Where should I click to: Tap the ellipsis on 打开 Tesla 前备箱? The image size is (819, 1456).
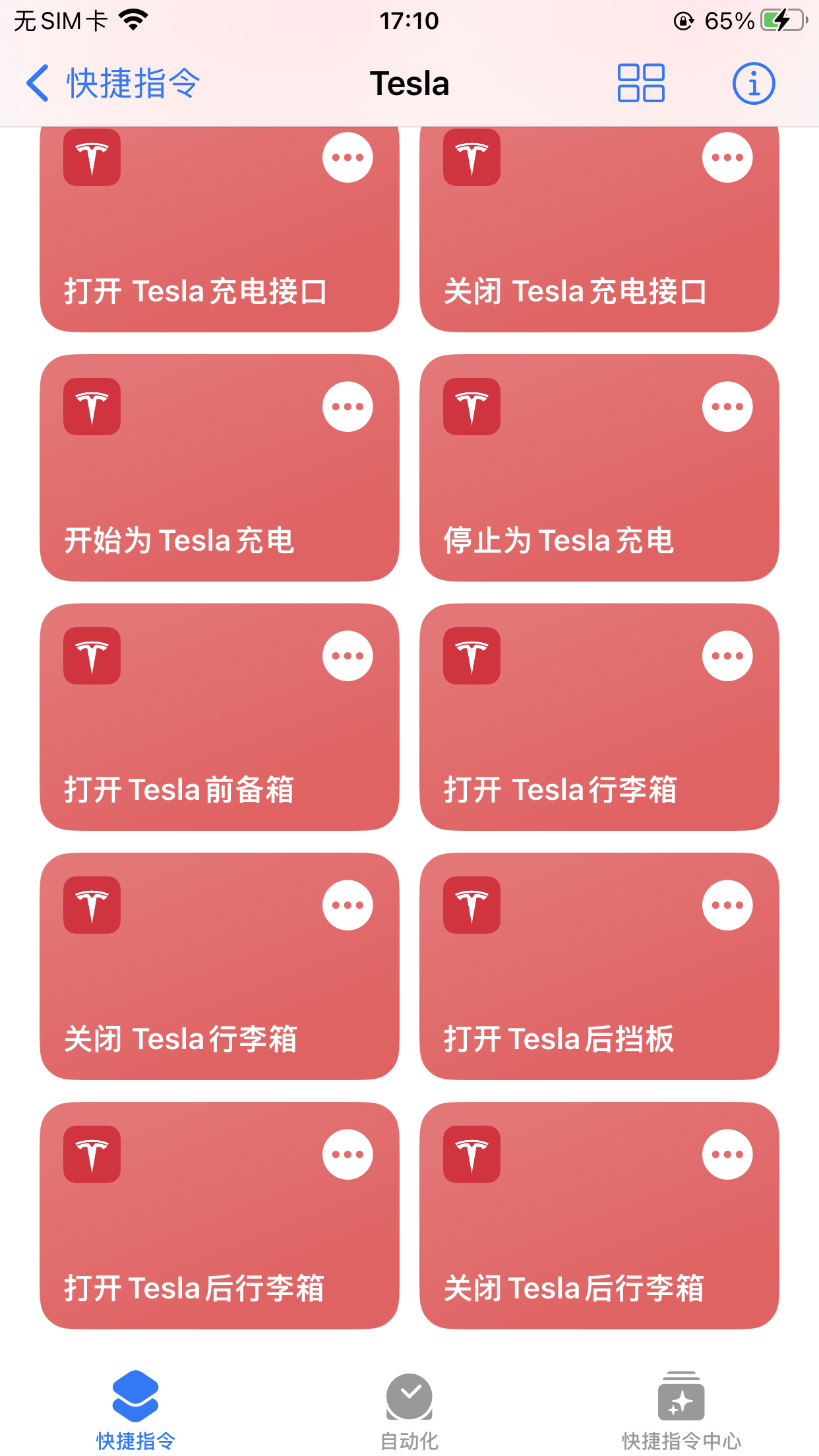coord(348,656)
